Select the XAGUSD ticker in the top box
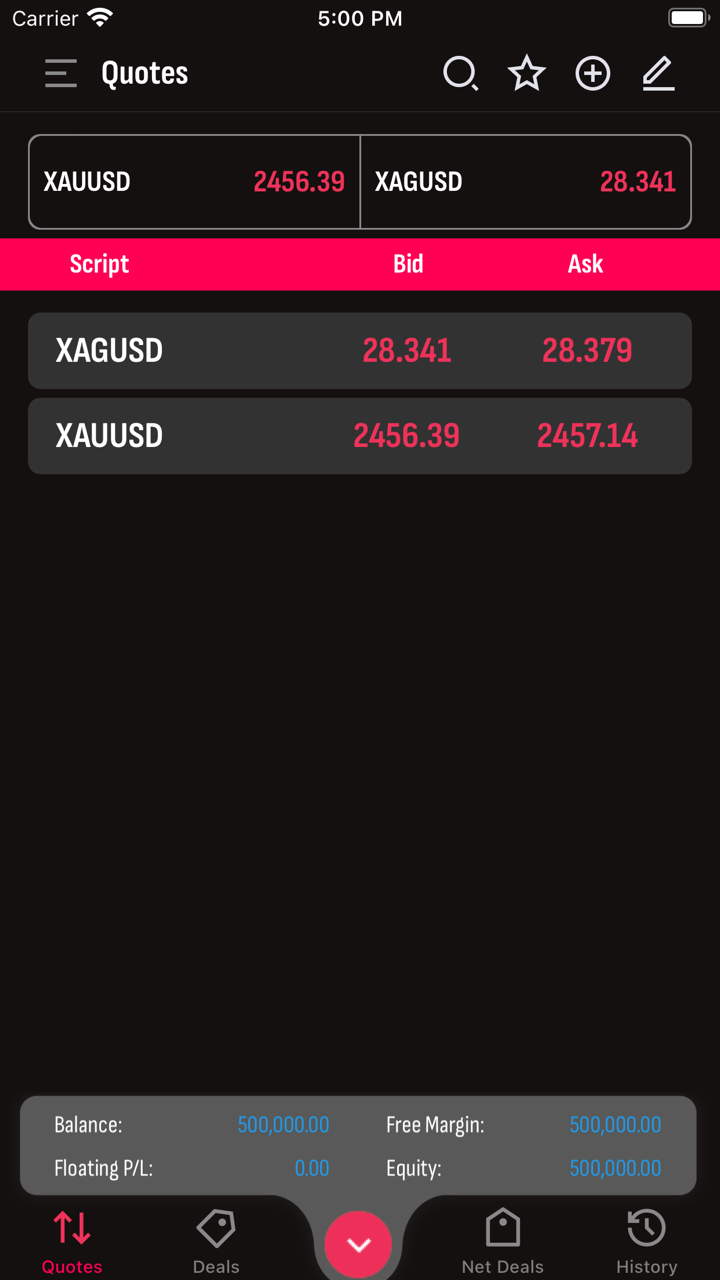The height and width of the screenshot is (1280, 720). click(525, 182)
